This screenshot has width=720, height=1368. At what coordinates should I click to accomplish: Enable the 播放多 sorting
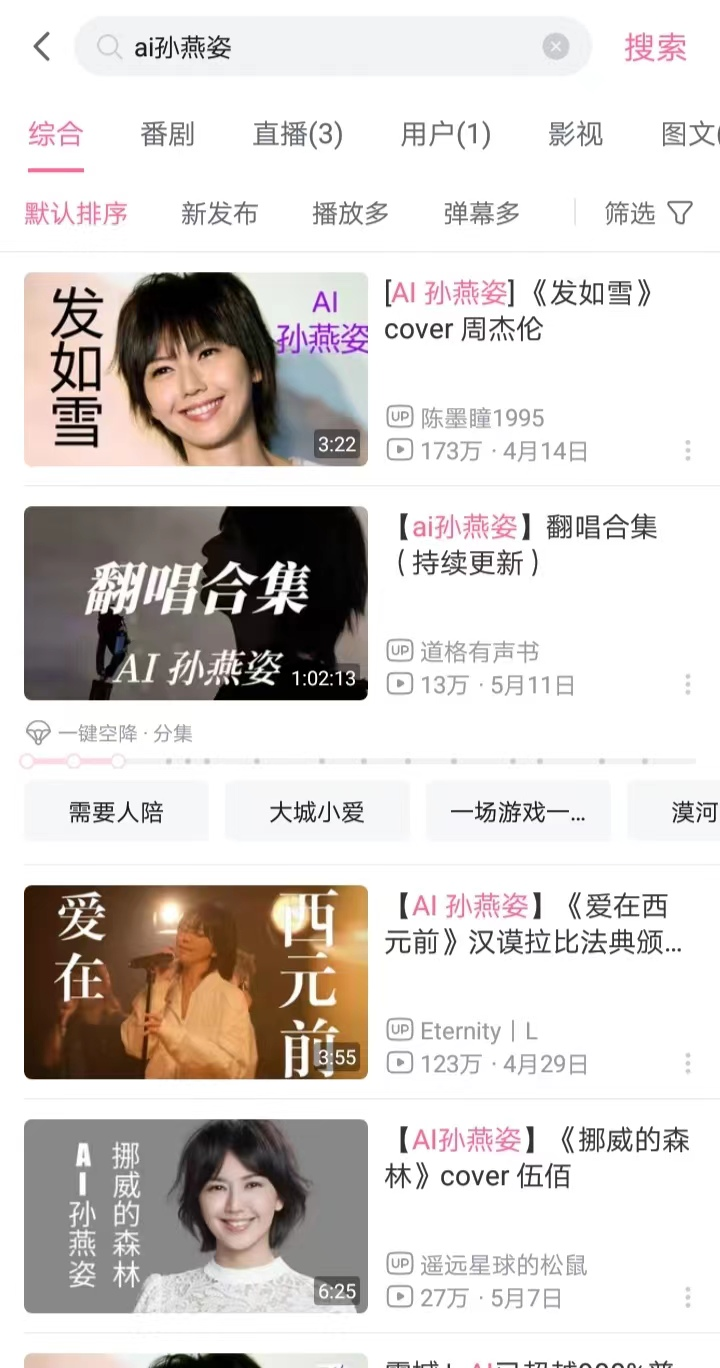350,213
